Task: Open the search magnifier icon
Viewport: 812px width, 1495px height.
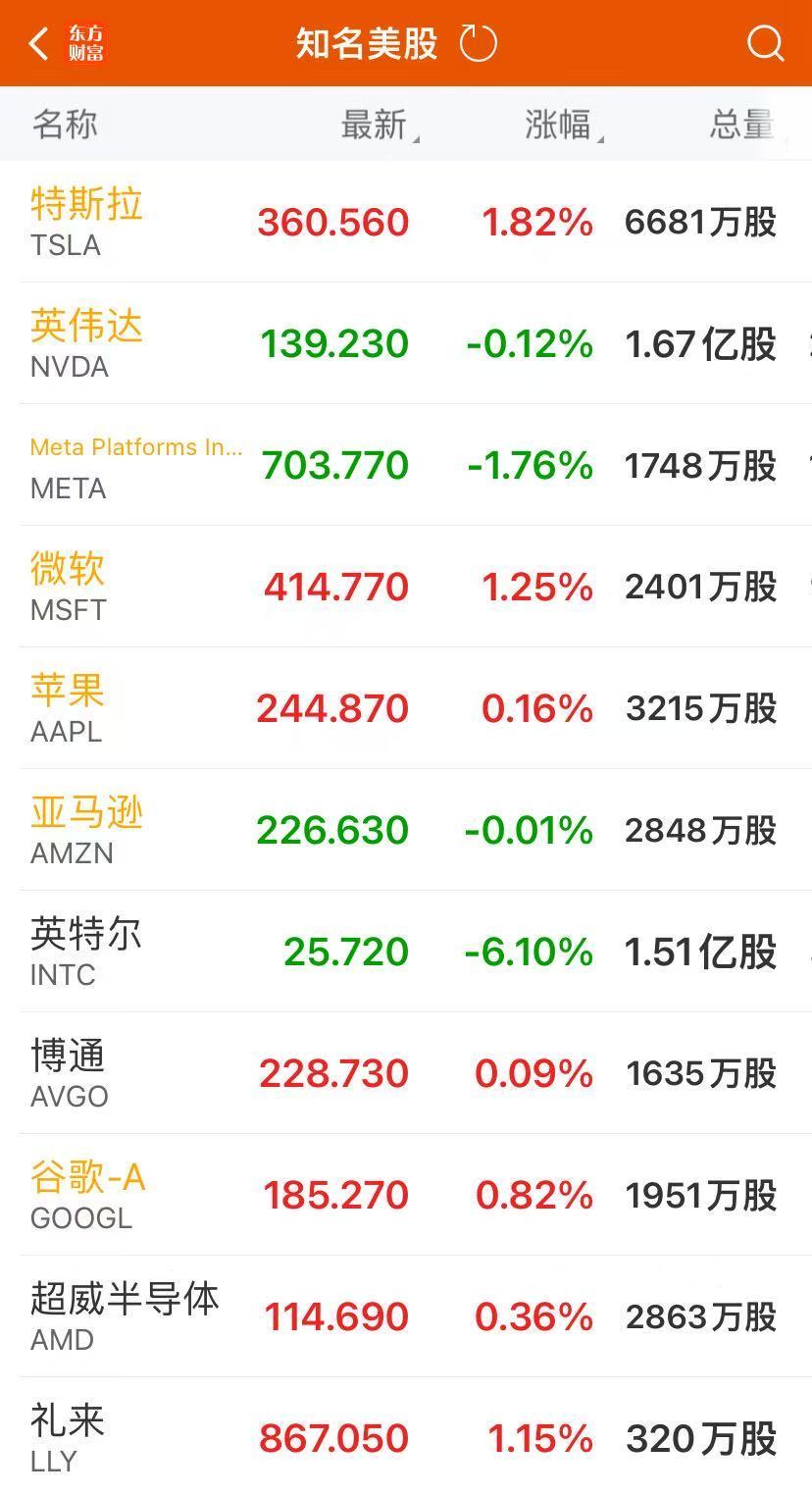Action: coord(765,44)
